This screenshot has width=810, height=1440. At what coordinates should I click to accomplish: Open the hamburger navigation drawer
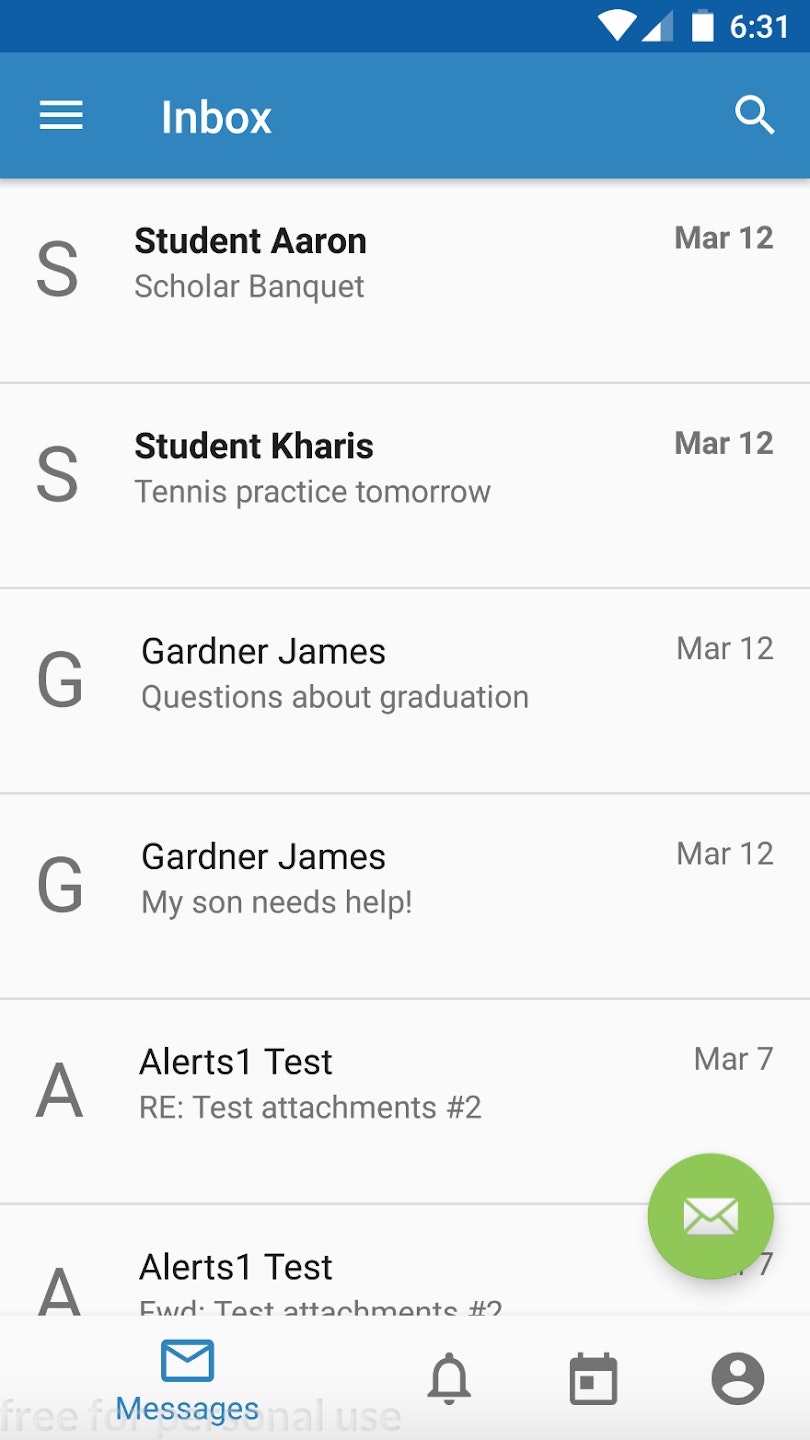tap(61, 116)
